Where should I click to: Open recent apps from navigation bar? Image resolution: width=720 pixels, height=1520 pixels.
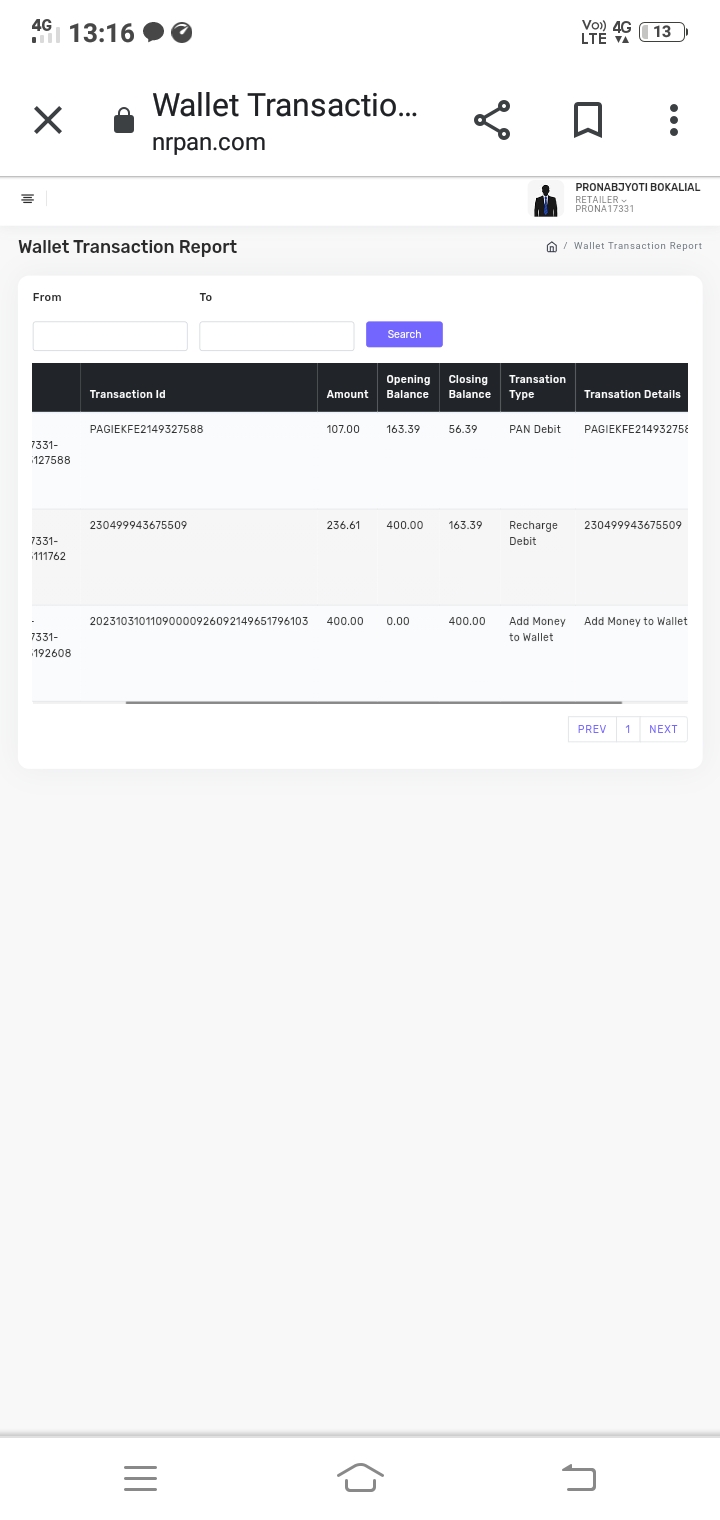(140, 1478)
